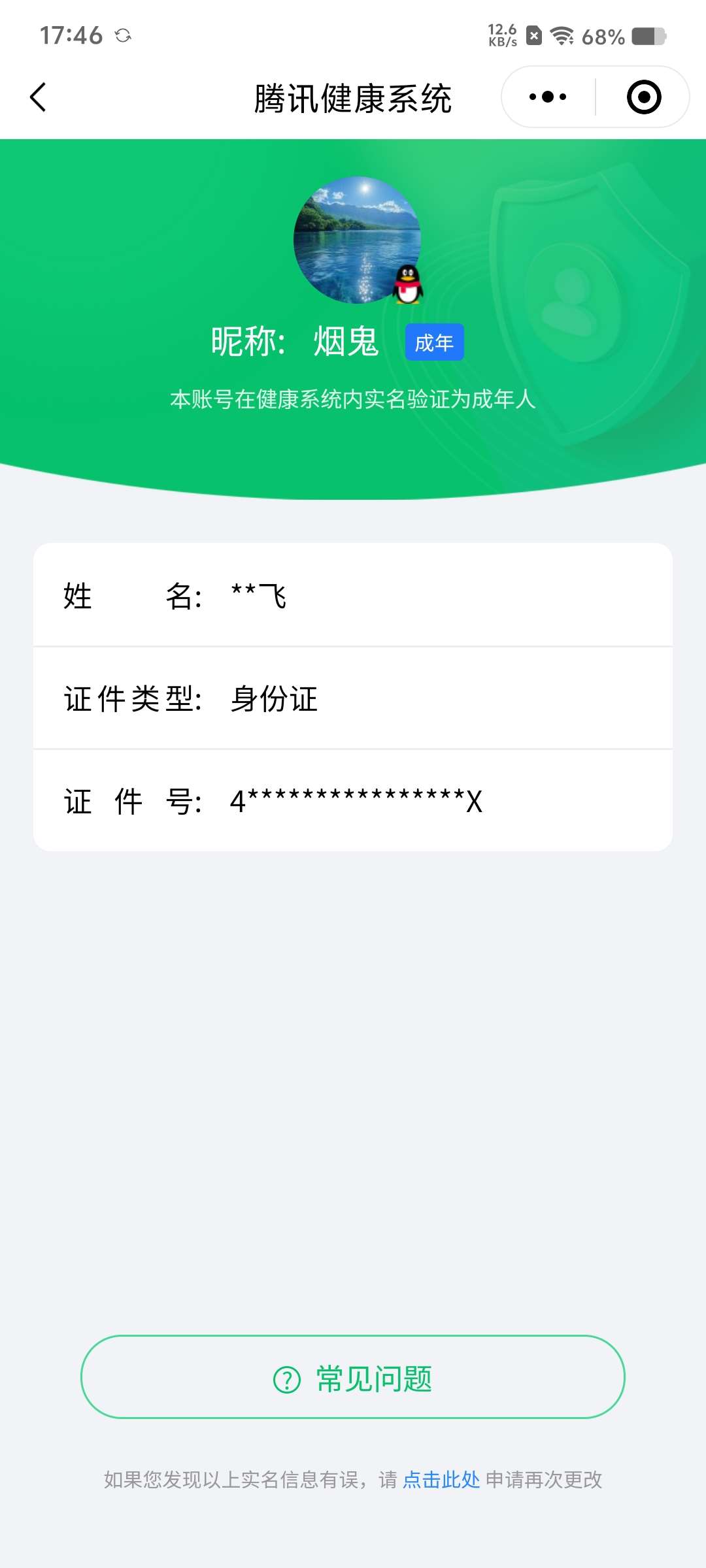The image size is (706, 1568).
Task: Tap the 腾讯健康系统 page title
Action: (x=353, y=96)
